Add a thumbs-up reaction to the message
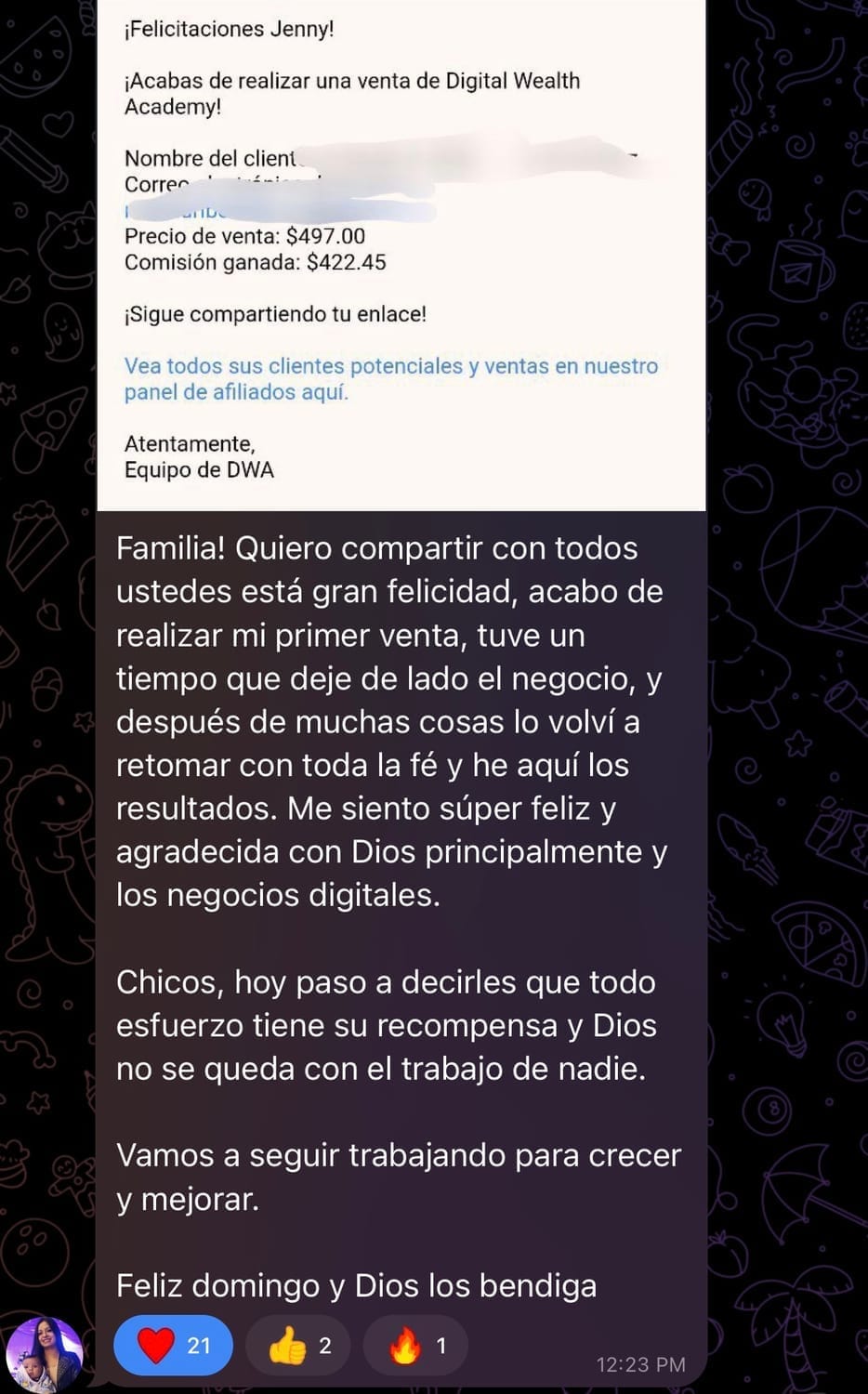 298,1345
